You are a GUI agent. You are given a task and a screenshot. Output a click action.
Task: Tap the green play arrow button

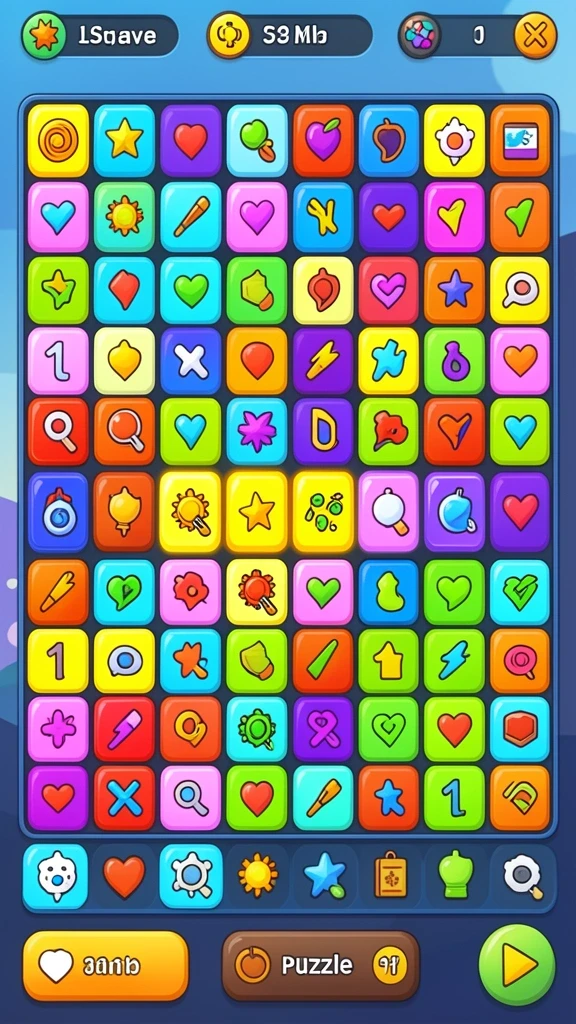click(517, 964)
